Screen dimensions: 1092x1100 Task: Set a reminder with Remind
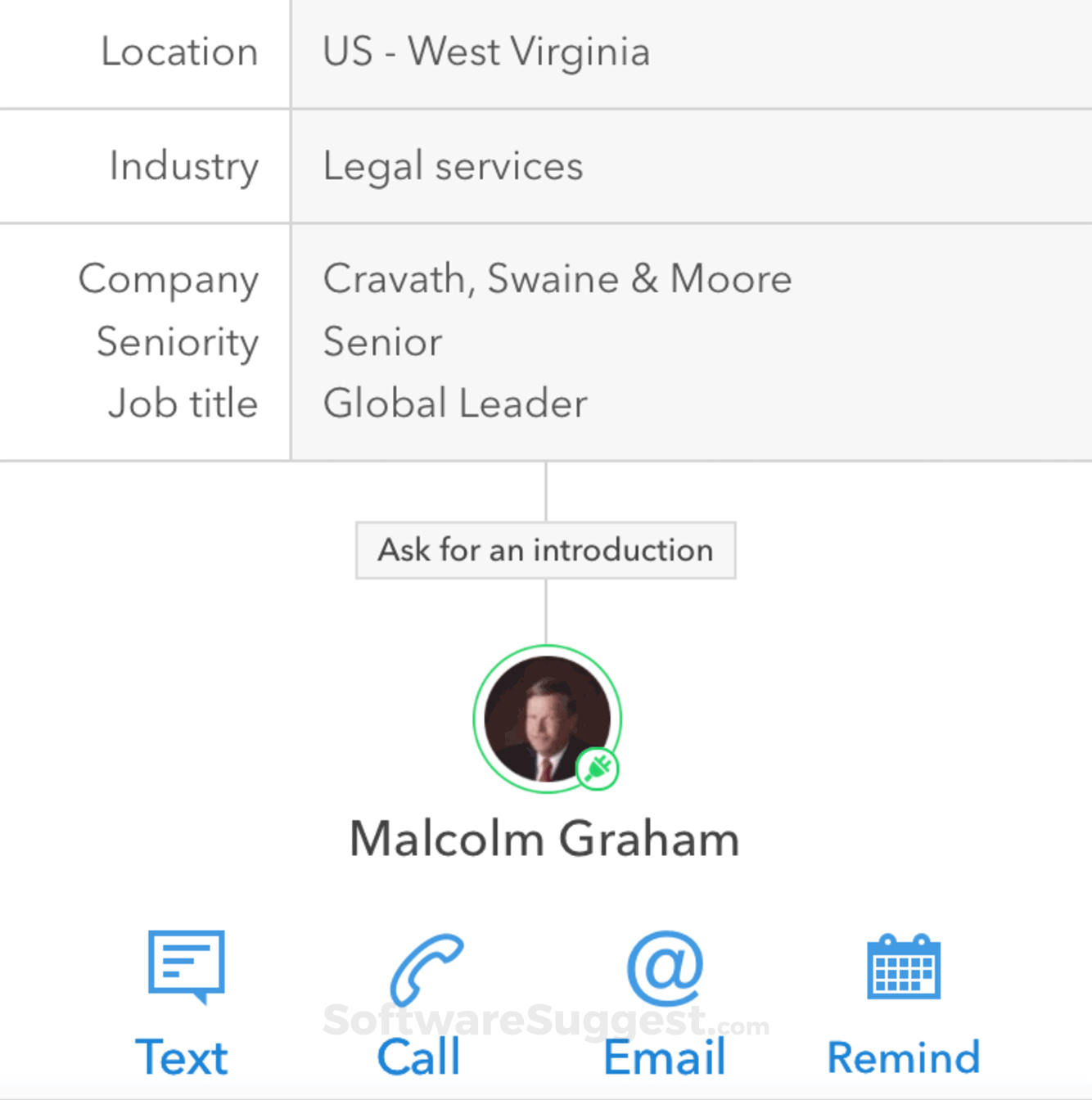(903, 1003)
